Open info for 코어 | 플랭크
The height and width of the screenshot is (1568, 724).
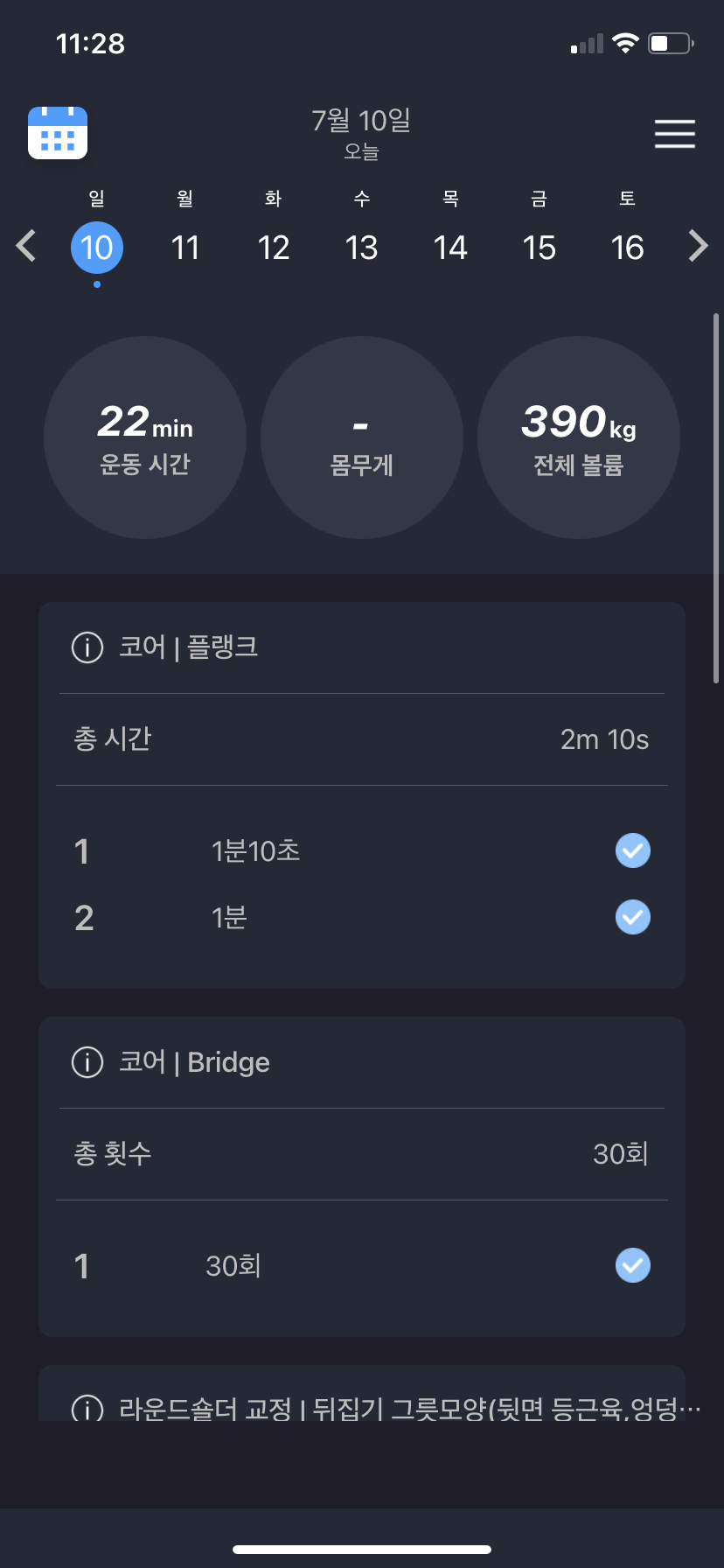click(87, 648)
